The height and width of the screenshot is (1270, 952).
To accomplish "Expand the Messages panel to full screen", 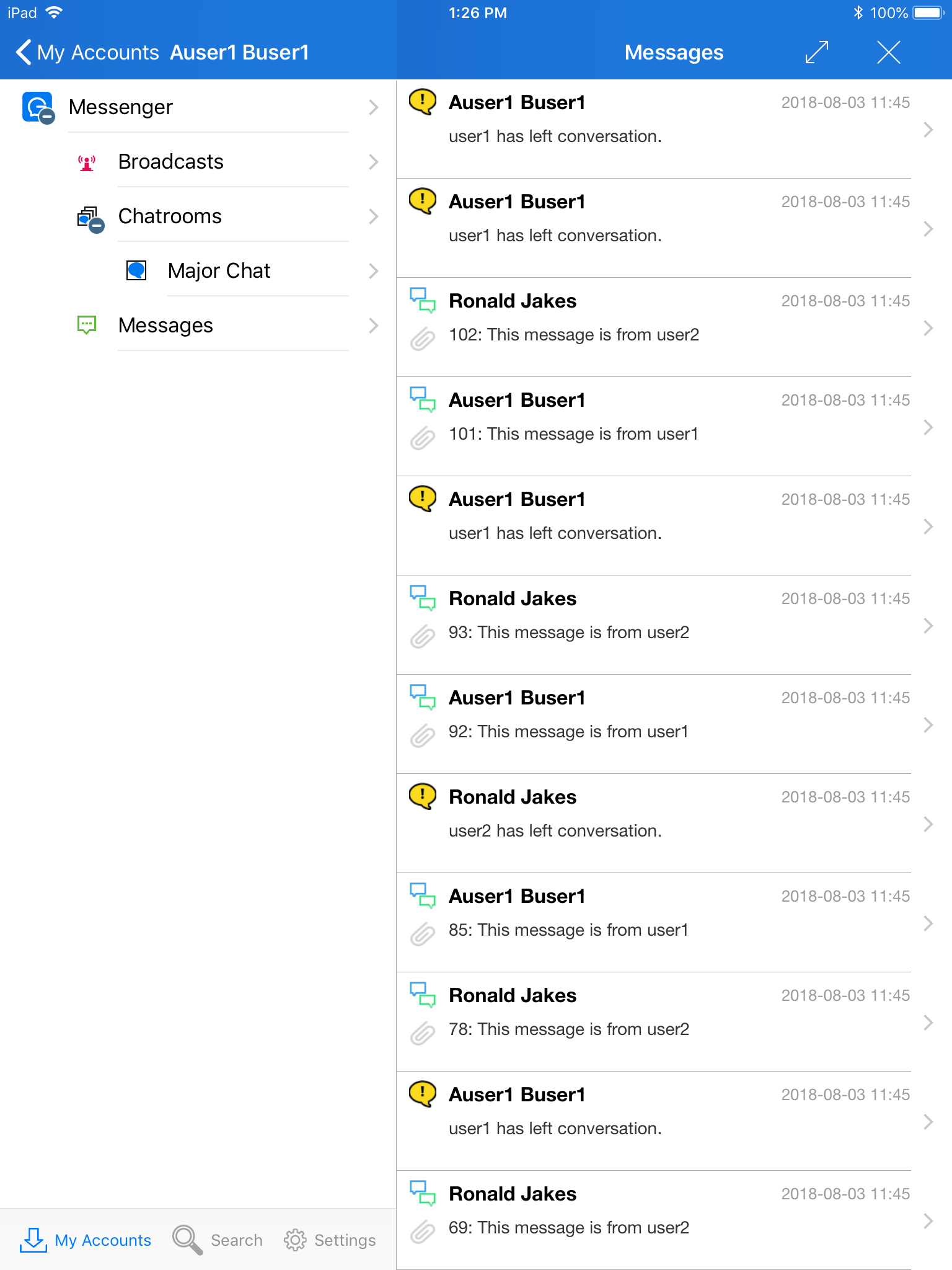I will (x=816, y=53).
